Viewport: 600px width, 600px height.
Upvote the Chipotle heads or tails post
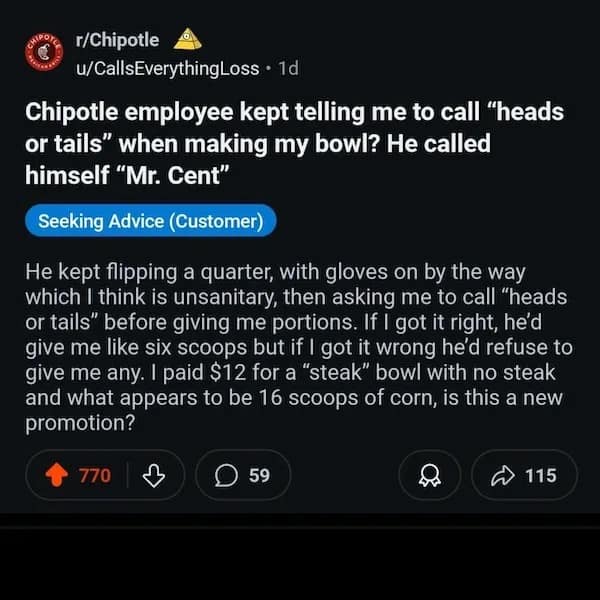(55, 475)
